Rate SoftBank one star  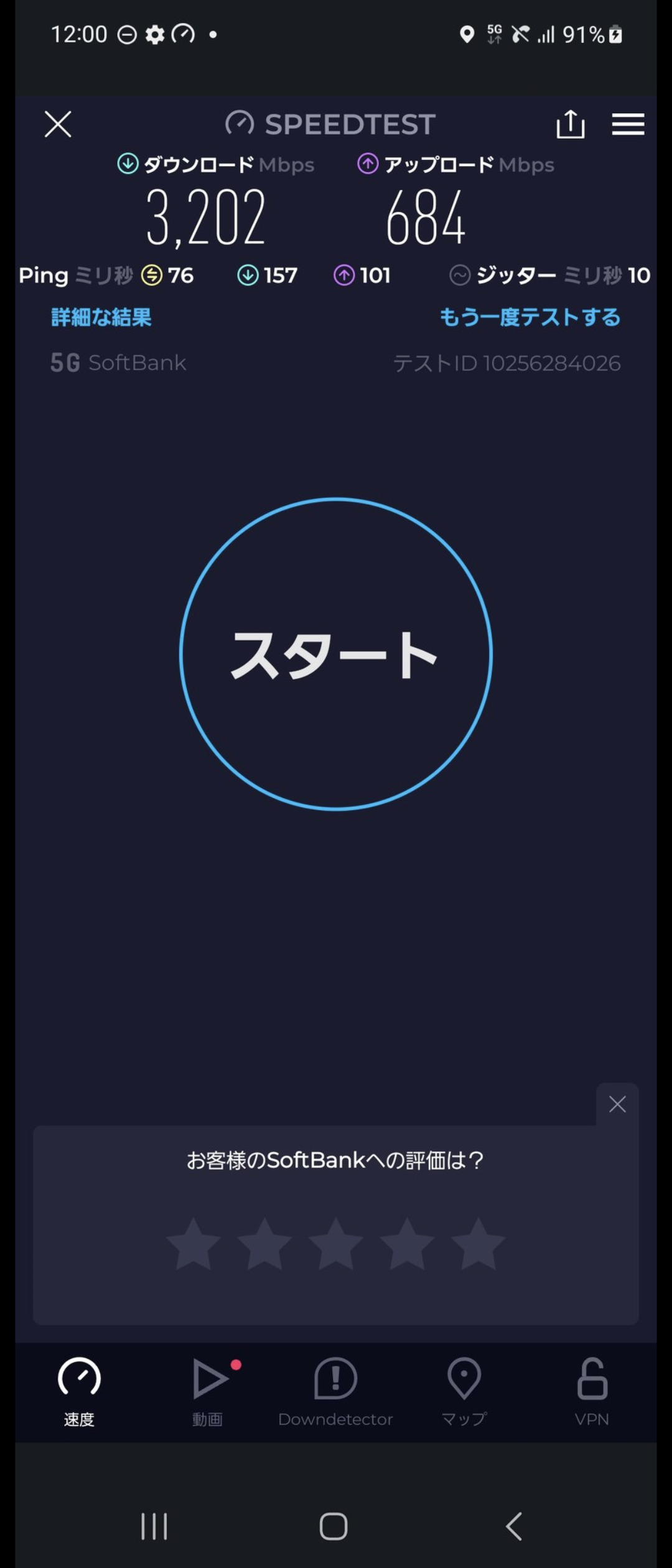tap(194, 1244)
